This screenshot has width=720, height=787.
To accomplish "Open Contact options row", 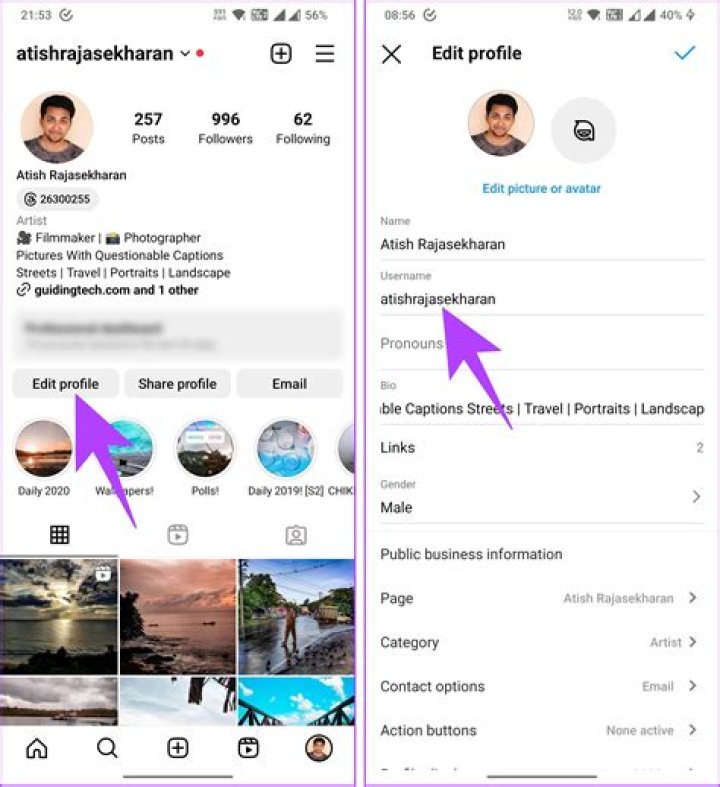I will coord(540,686).
